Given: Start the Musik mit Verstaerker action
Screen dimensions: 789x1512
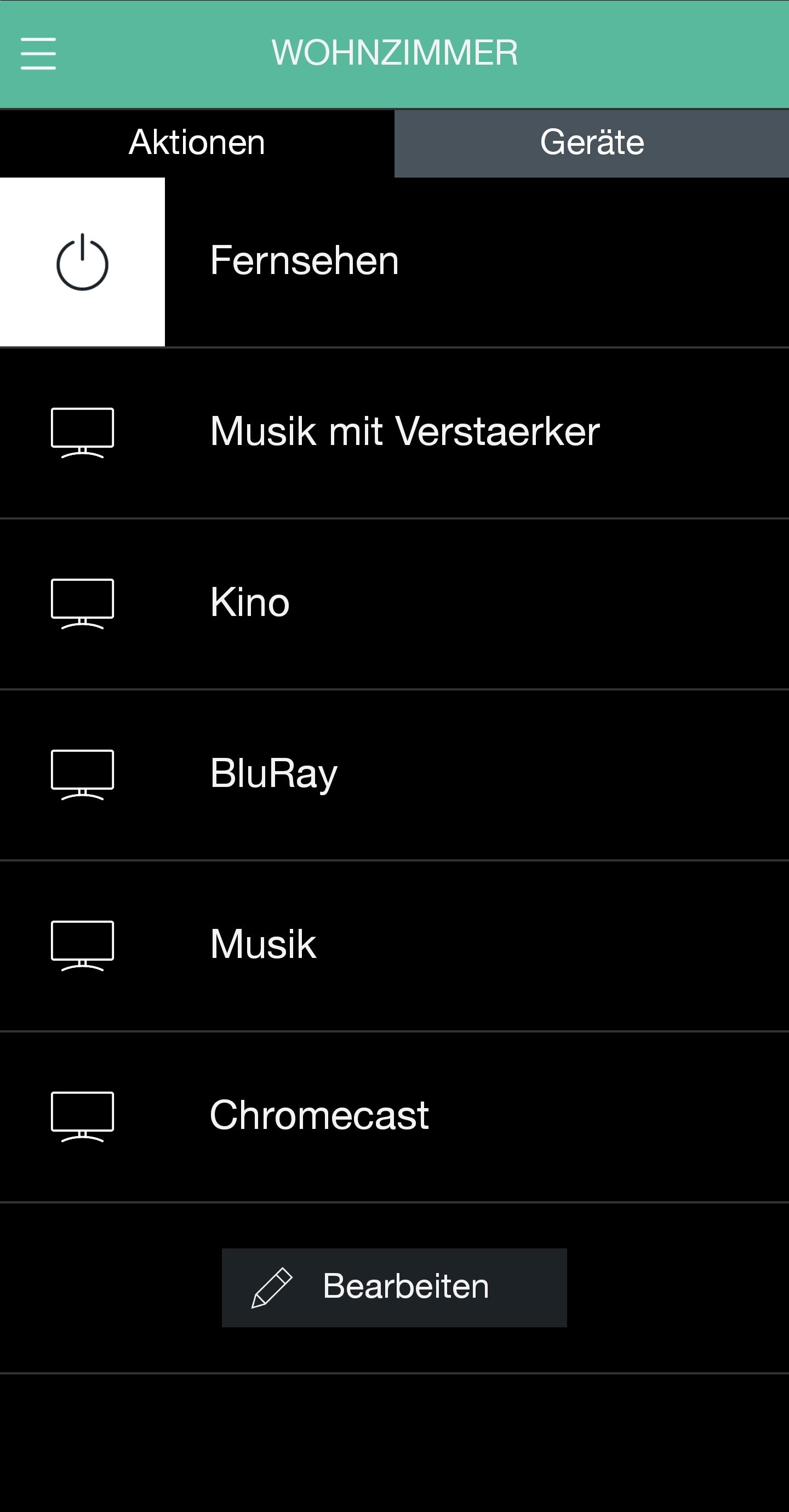Looking at the screenshot, I should [404, 432].
